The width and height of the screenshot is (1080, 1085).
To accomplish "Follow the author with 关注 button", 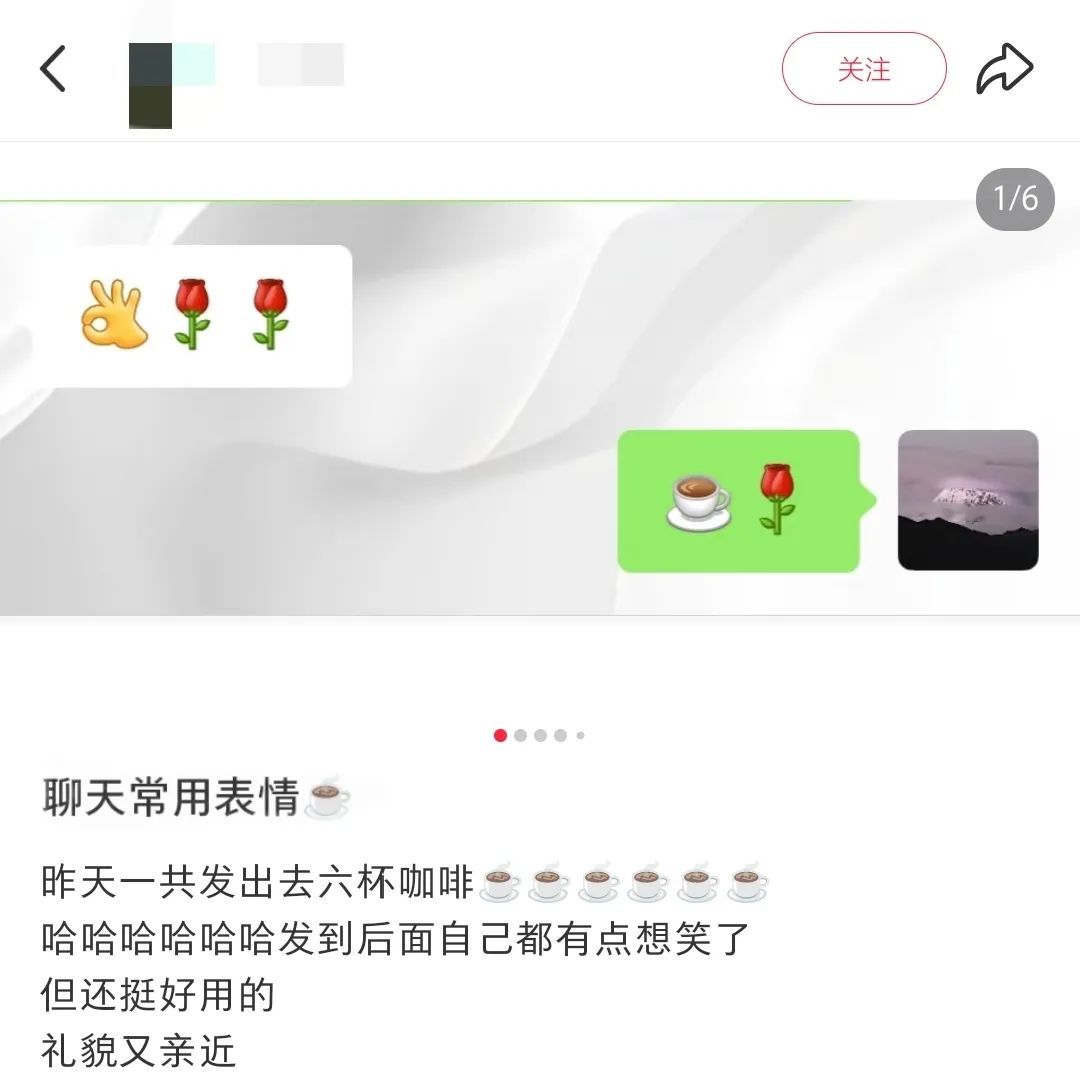I will click(863, 69).
